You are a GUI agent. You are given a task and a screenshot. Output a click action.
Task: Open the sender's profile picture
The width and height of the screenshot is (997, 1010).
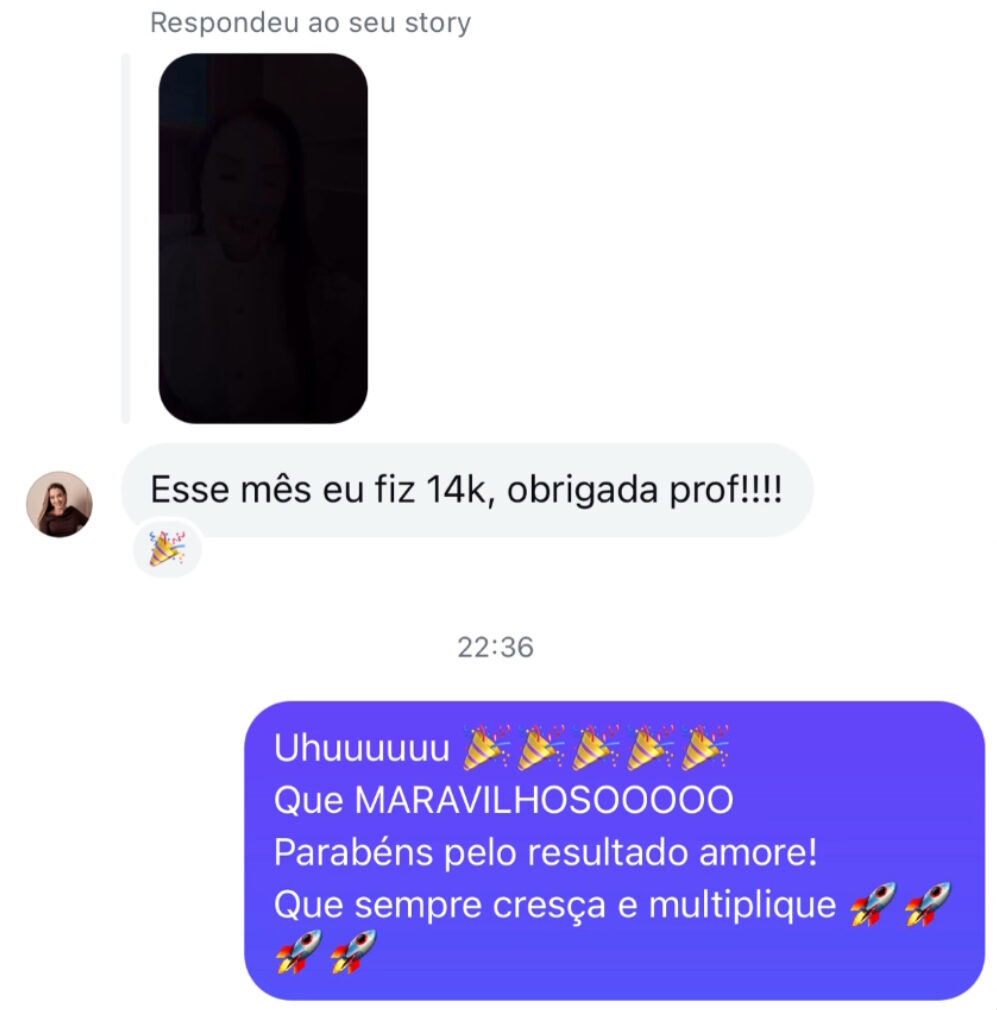pos(59,504)
